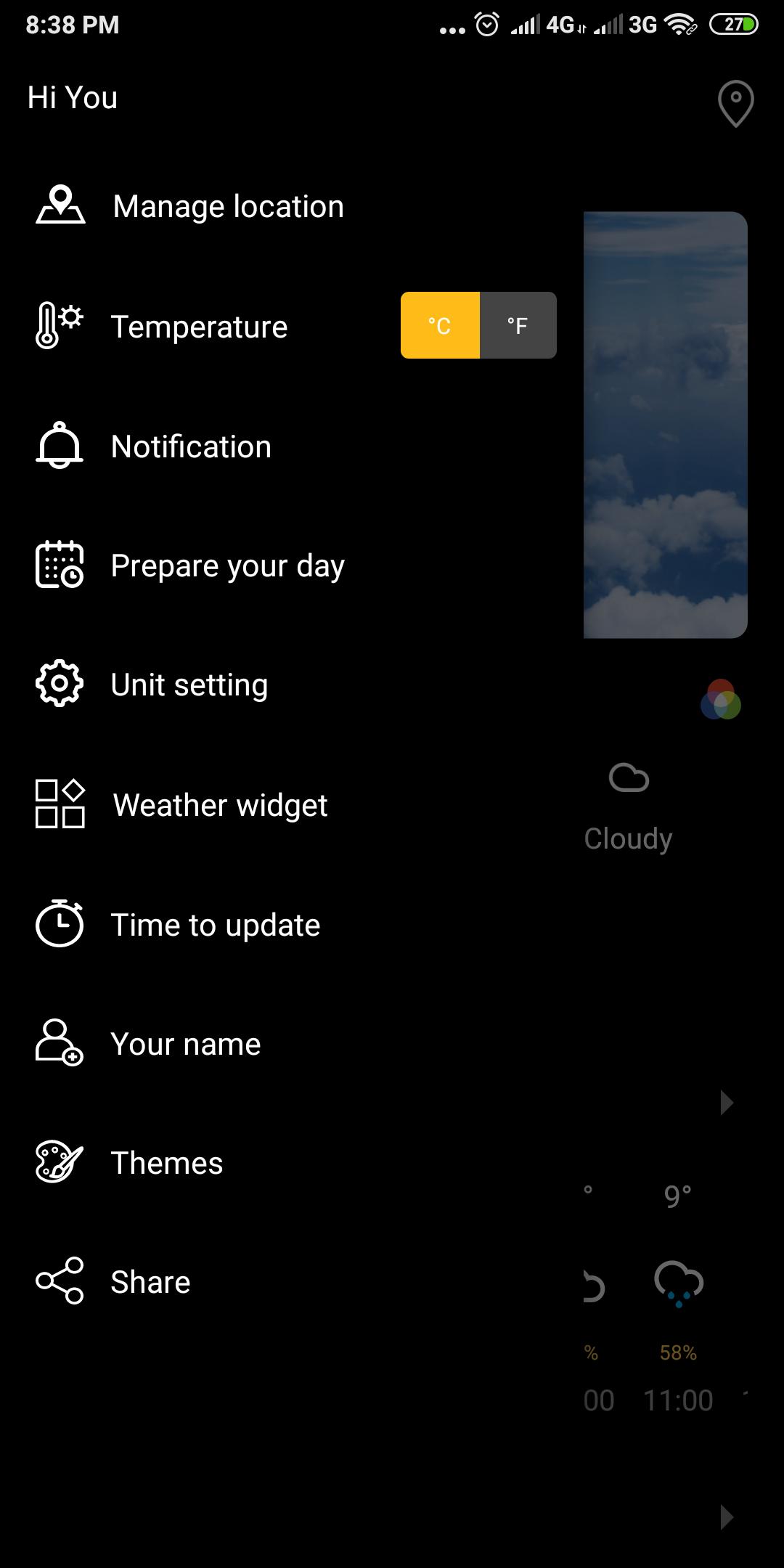Open Notification settings
The image size is (784, 1568).
191,446
